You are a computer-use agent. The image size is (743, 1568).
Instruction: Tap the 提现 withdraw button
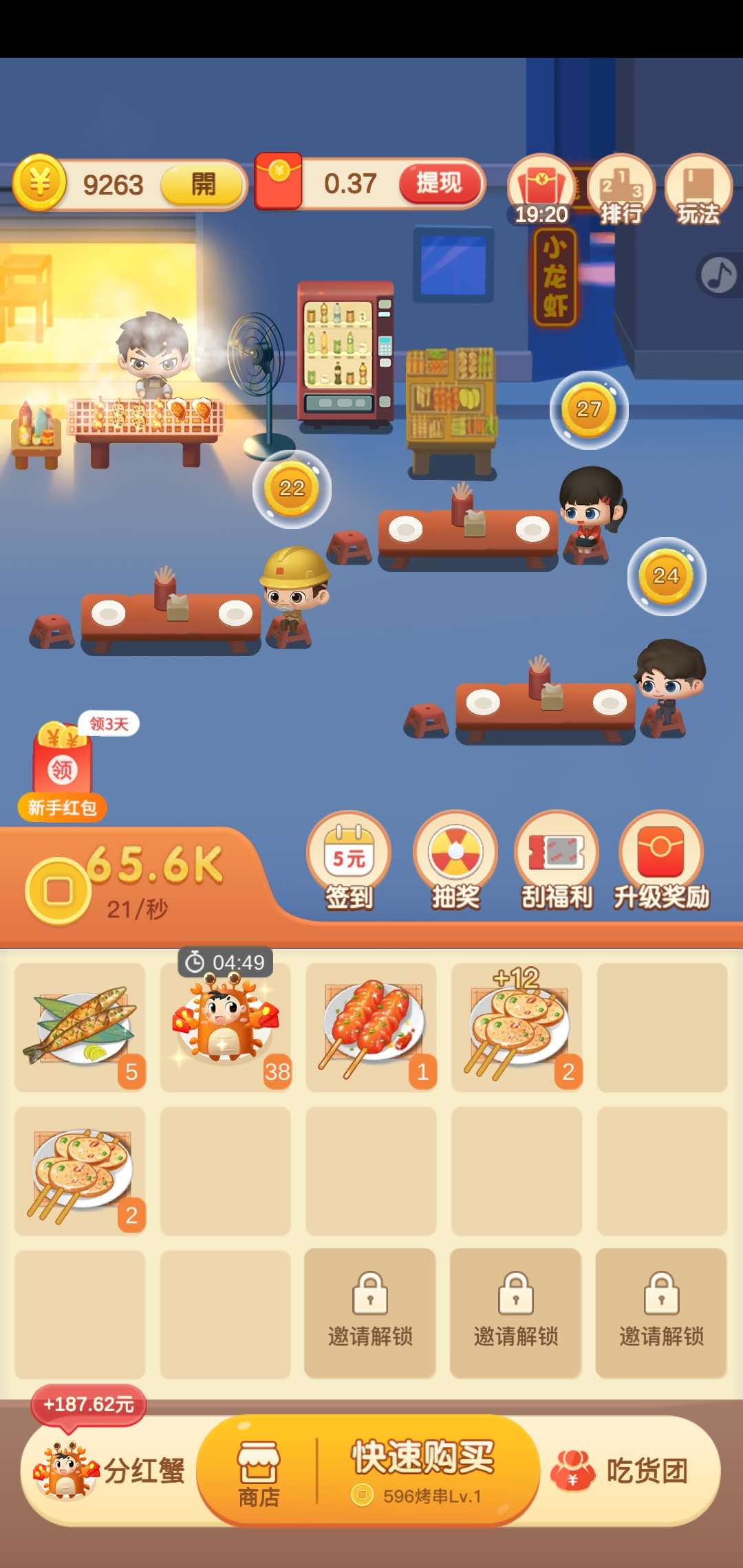tap(438, 183)
